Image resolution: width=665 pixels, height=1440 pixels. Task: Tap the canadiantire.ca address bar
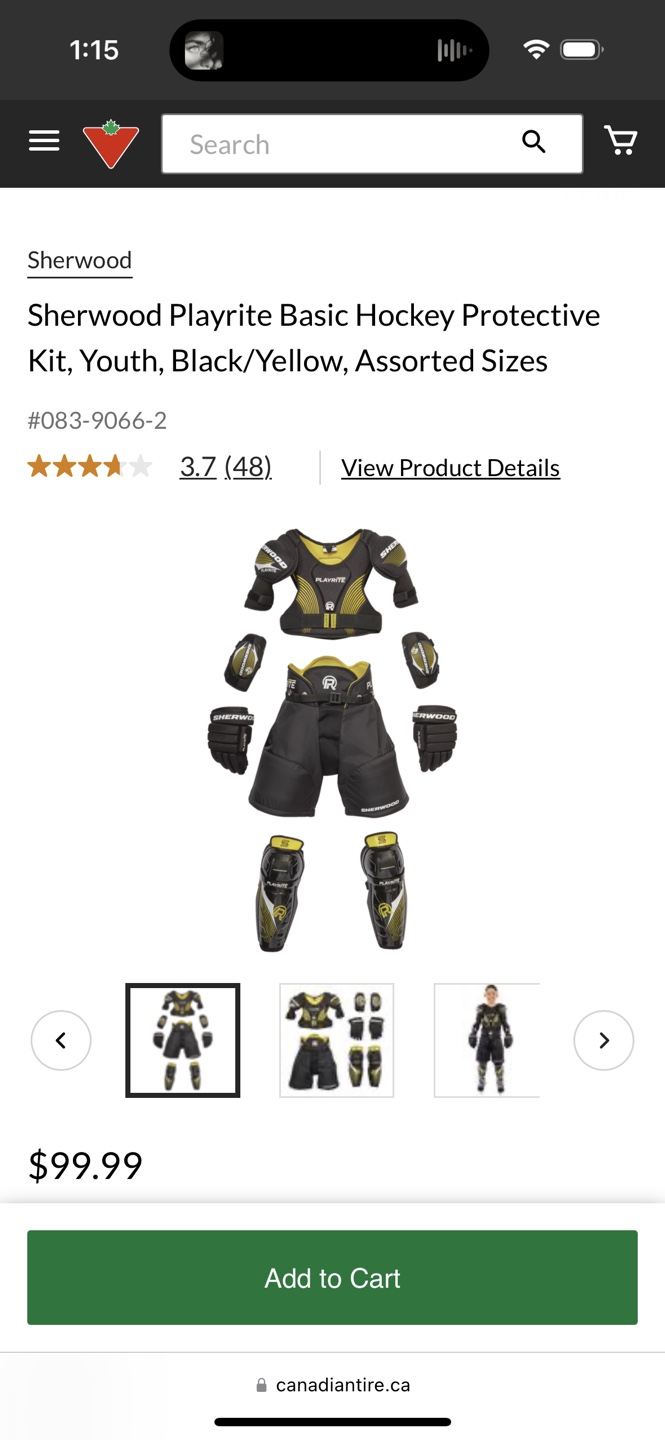pos(332,1385)
